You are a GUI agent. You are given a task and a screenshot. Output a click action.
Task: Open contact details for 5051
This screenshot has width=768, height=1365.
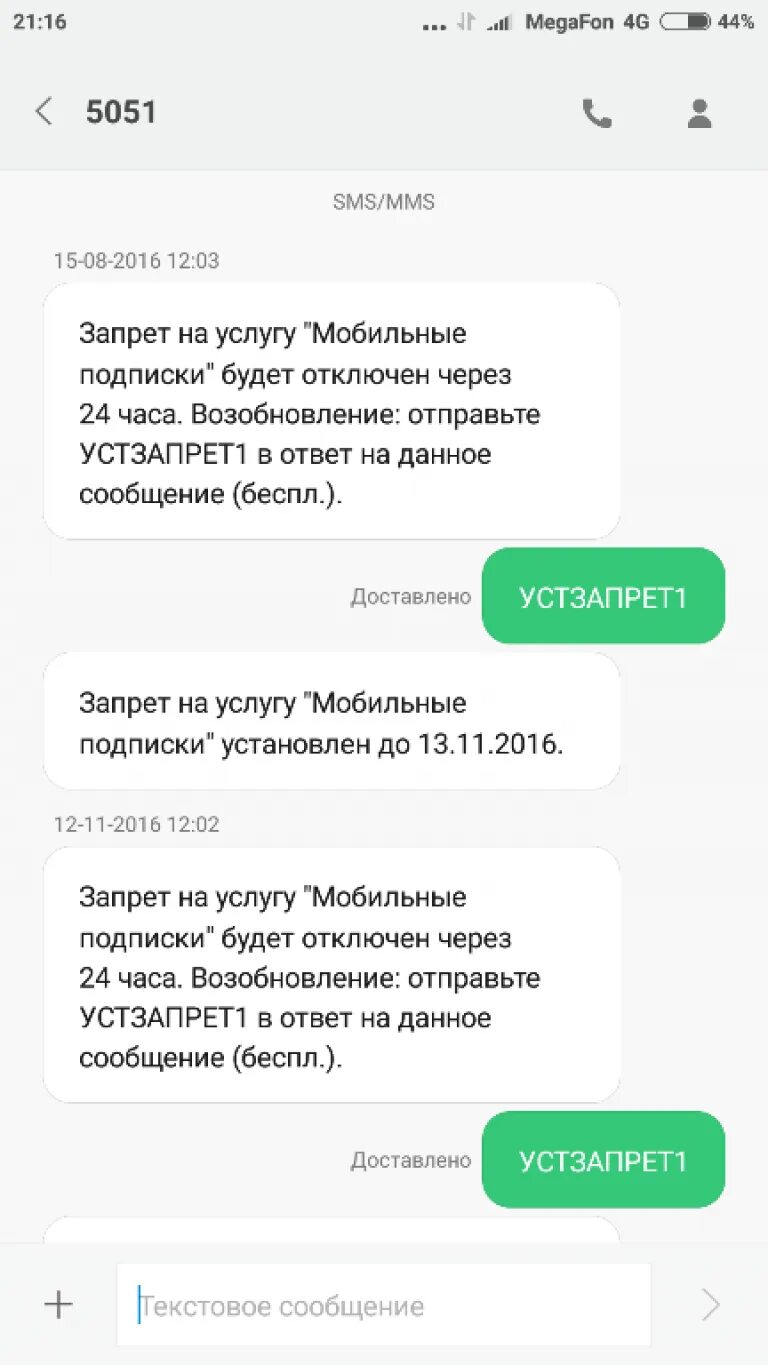coord(699,114)
